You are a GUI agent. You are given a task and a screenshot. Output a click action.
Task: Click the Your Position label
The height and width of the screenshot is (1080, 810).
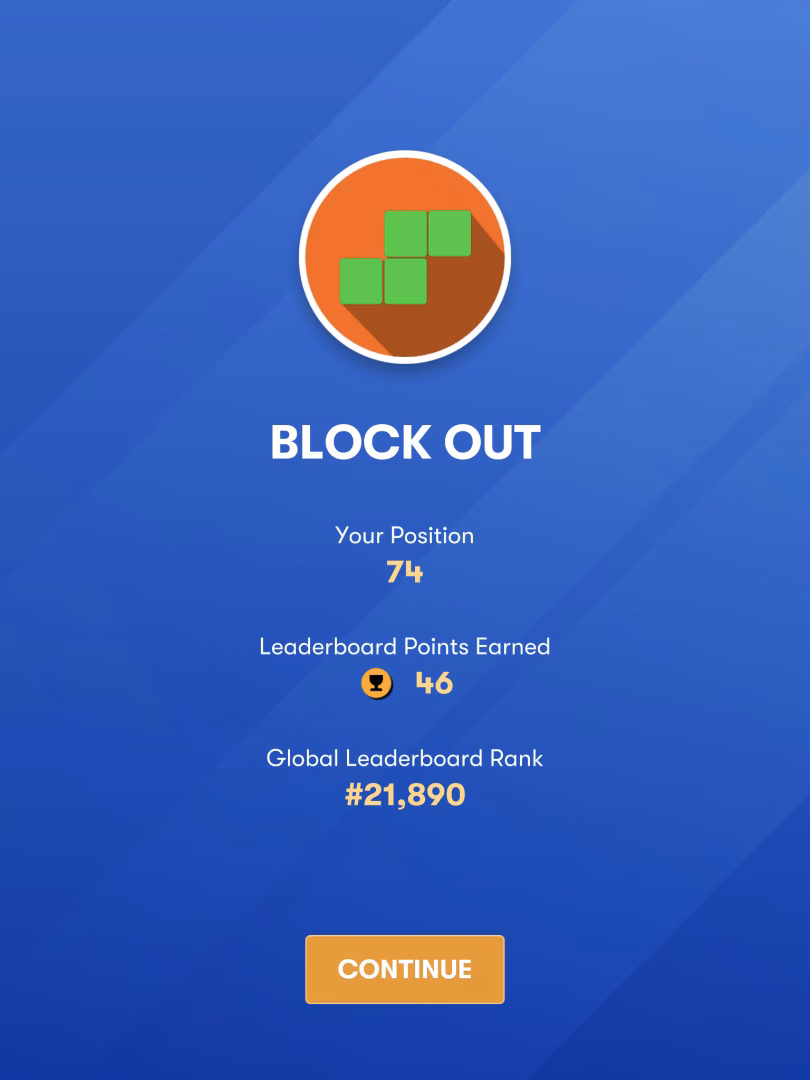pos(405,536)
